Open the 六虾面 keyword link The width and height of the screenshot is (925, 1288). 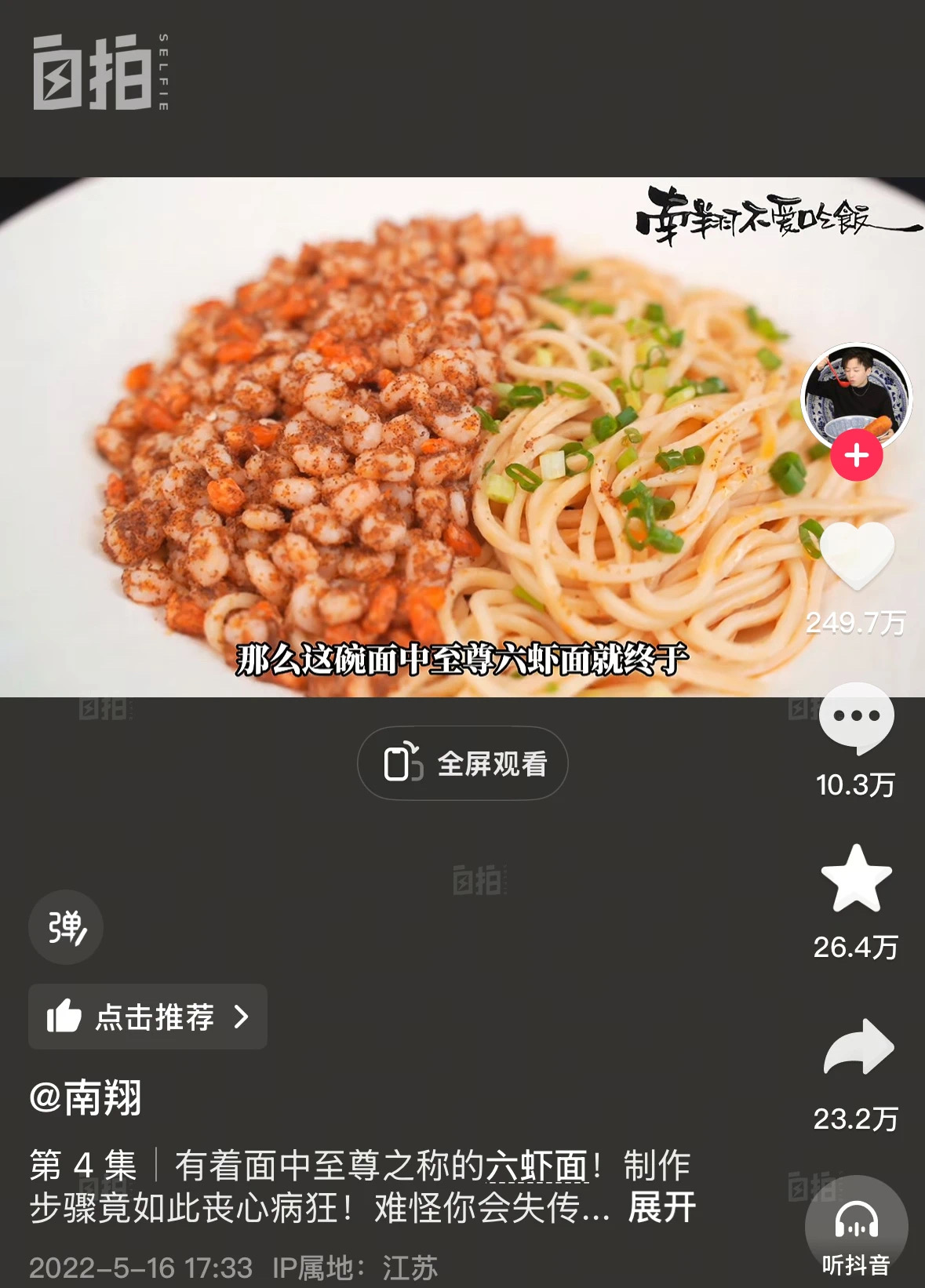537,1166
